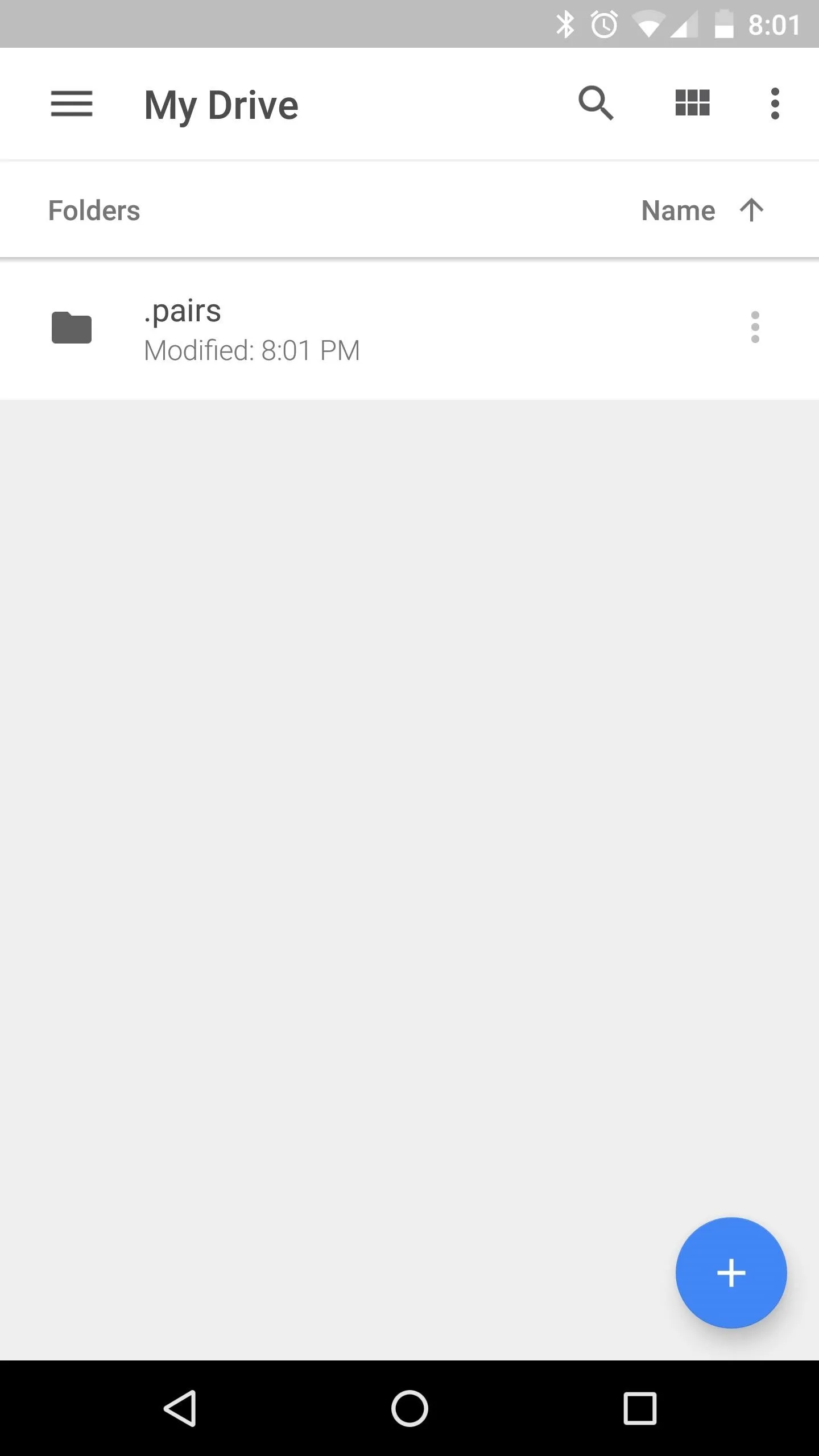Switch to grid view

(x=692, y=103)
